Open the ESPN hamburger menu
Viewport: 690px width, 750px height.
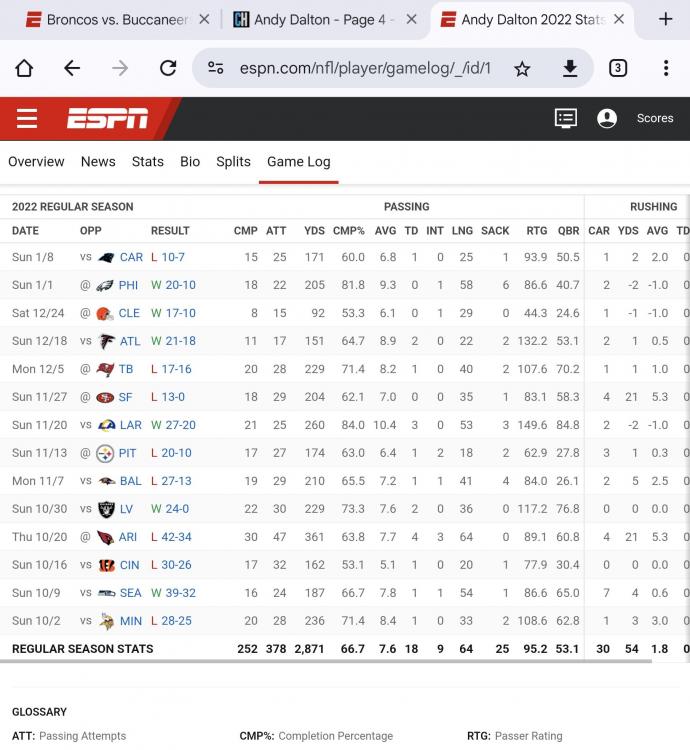[27, 119]
